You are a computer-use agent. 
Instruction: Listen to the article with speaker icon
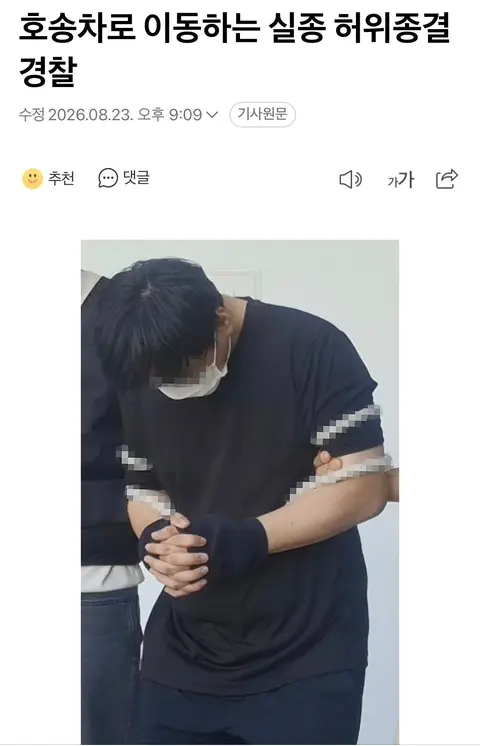pyautogui.click(x=351, y=179)
